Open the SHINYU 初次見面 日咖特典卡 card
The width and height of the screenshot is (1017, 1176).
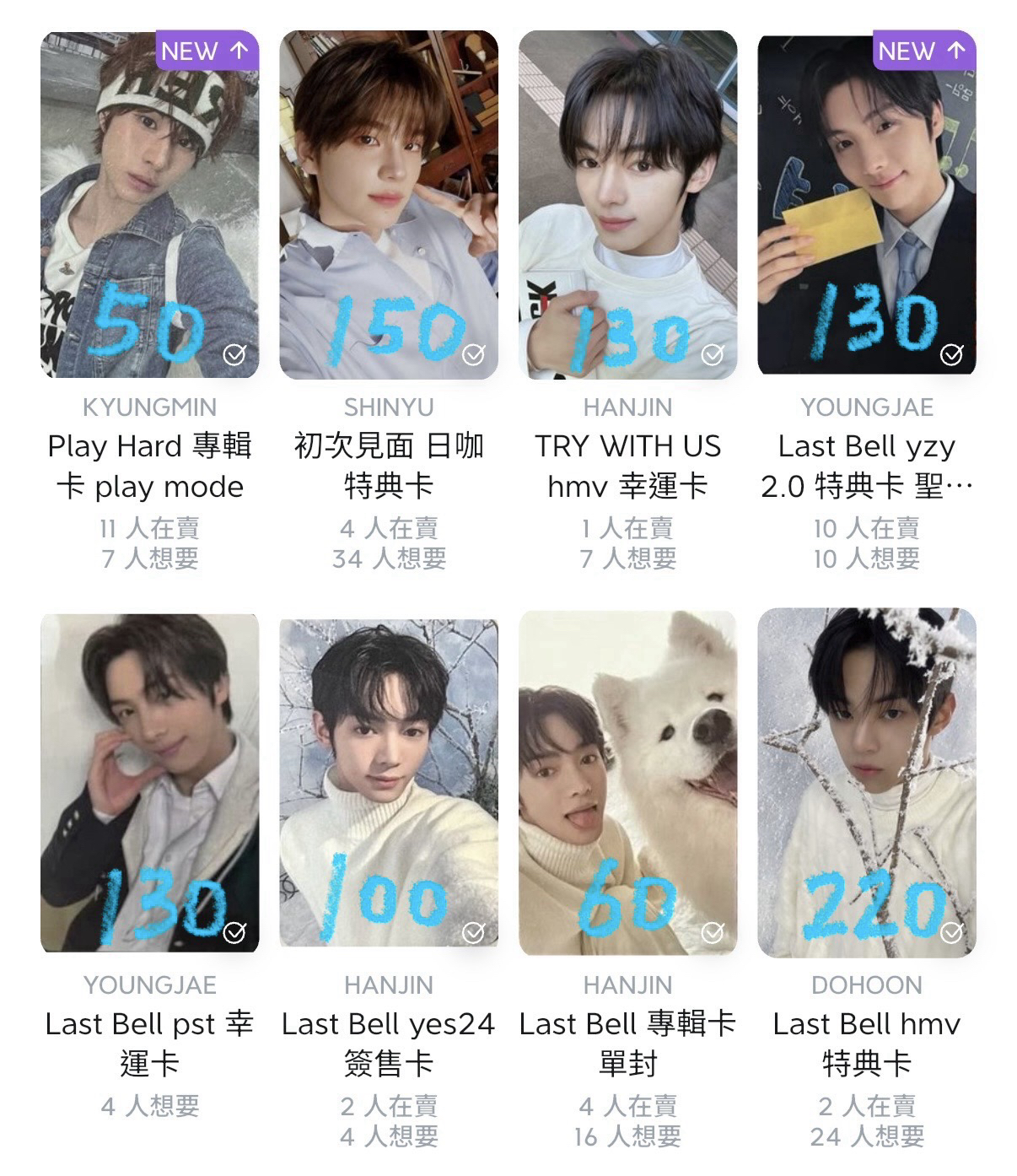pos(389,204)
